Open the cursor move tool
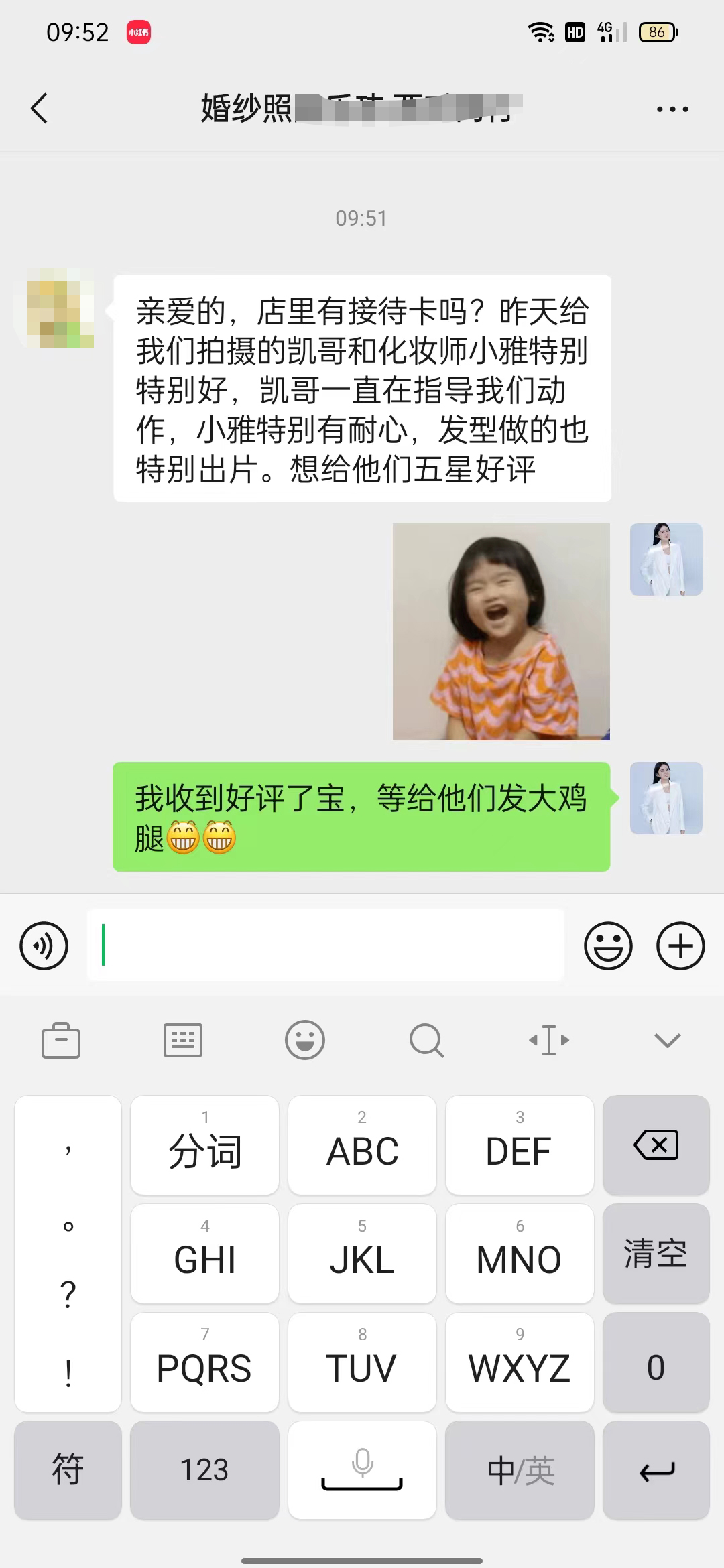This screenshot has height=1568, width=724. click(x=549, y=1040)
